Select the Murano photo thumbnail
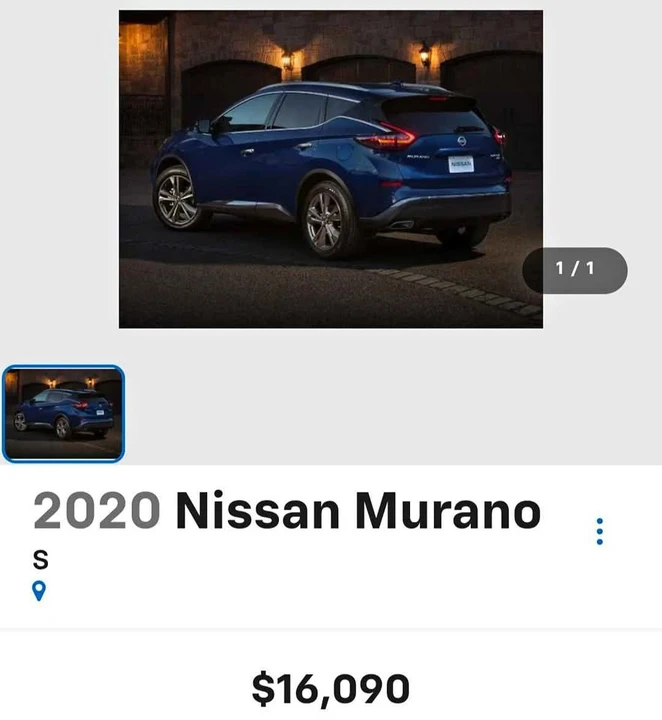 (x=63, y=414)
